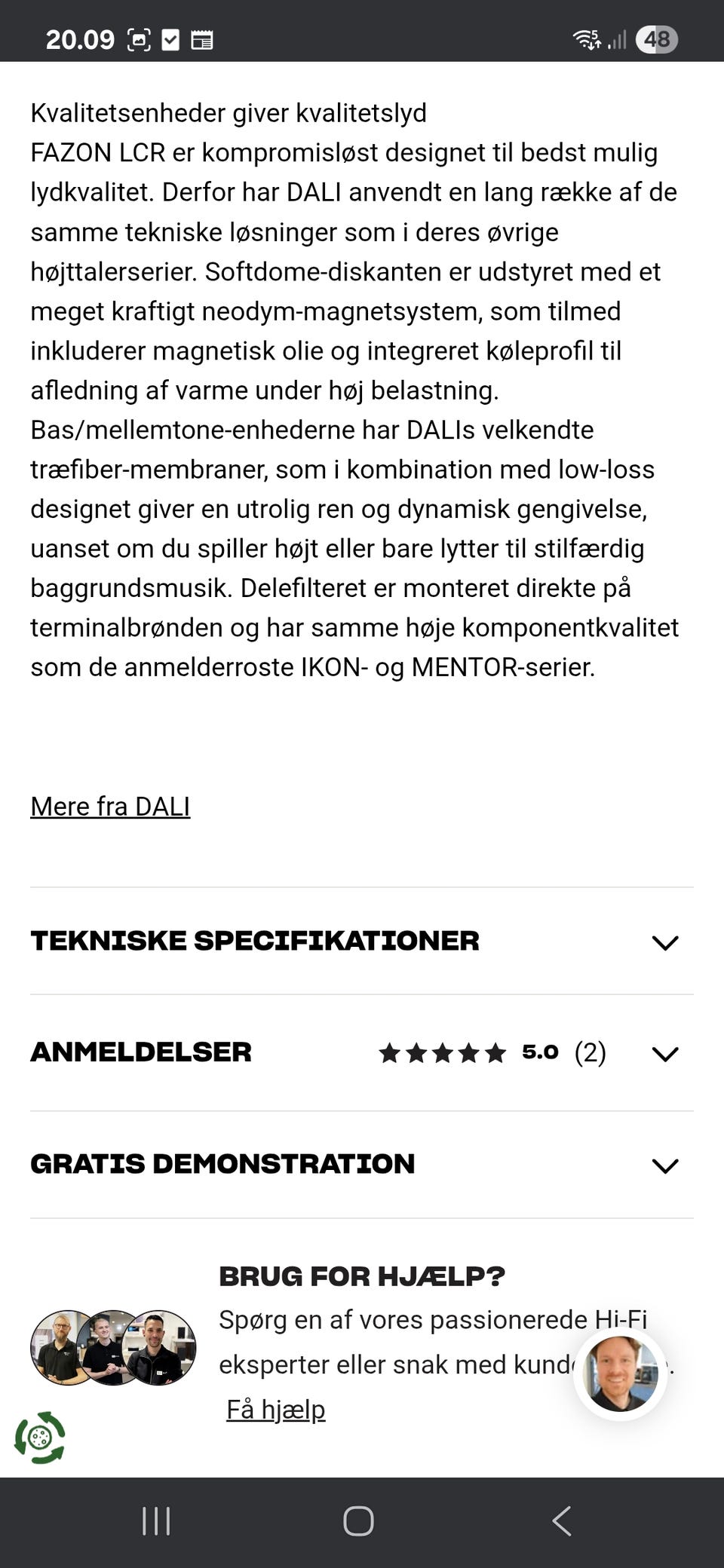
Task: Tap the five-star rating display
Action: pyautogui.click(x=441, y=1053)
